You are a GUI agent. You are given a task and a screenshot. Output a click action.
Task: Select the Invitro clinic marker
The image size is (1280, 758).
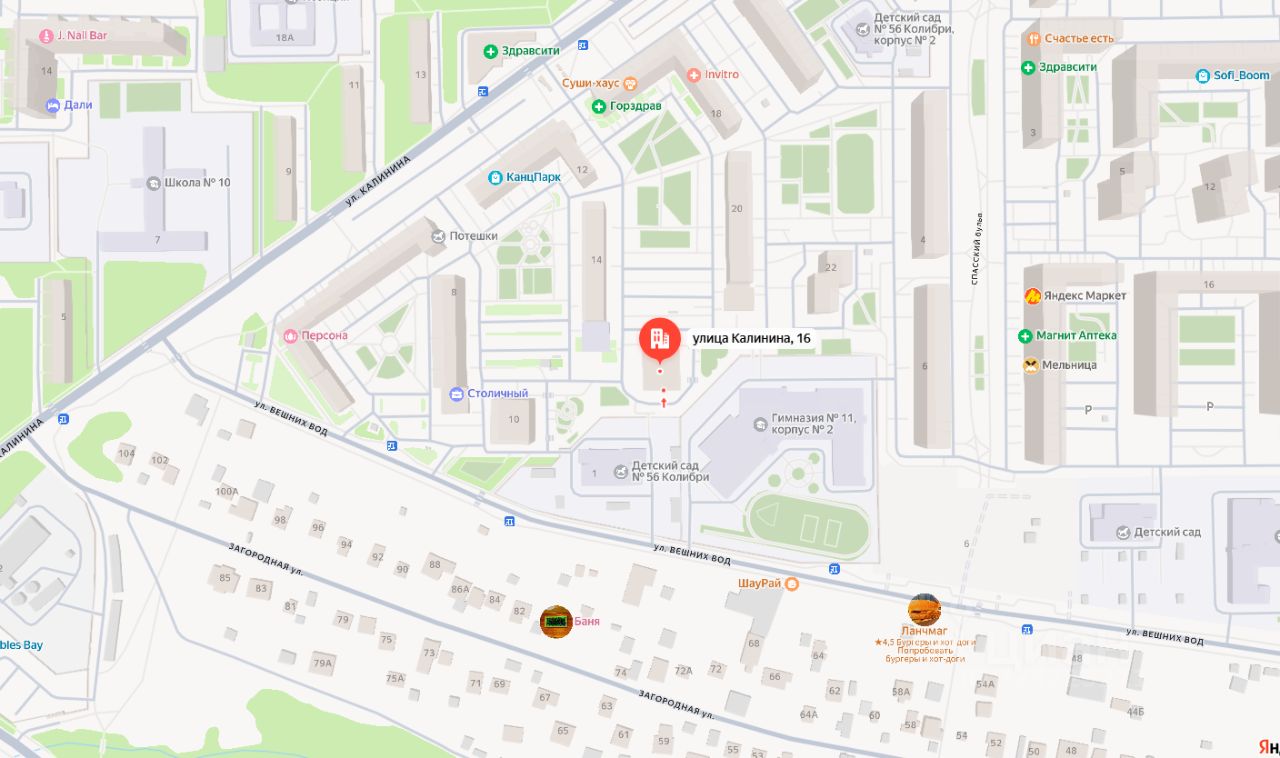[x=694, y=75]
